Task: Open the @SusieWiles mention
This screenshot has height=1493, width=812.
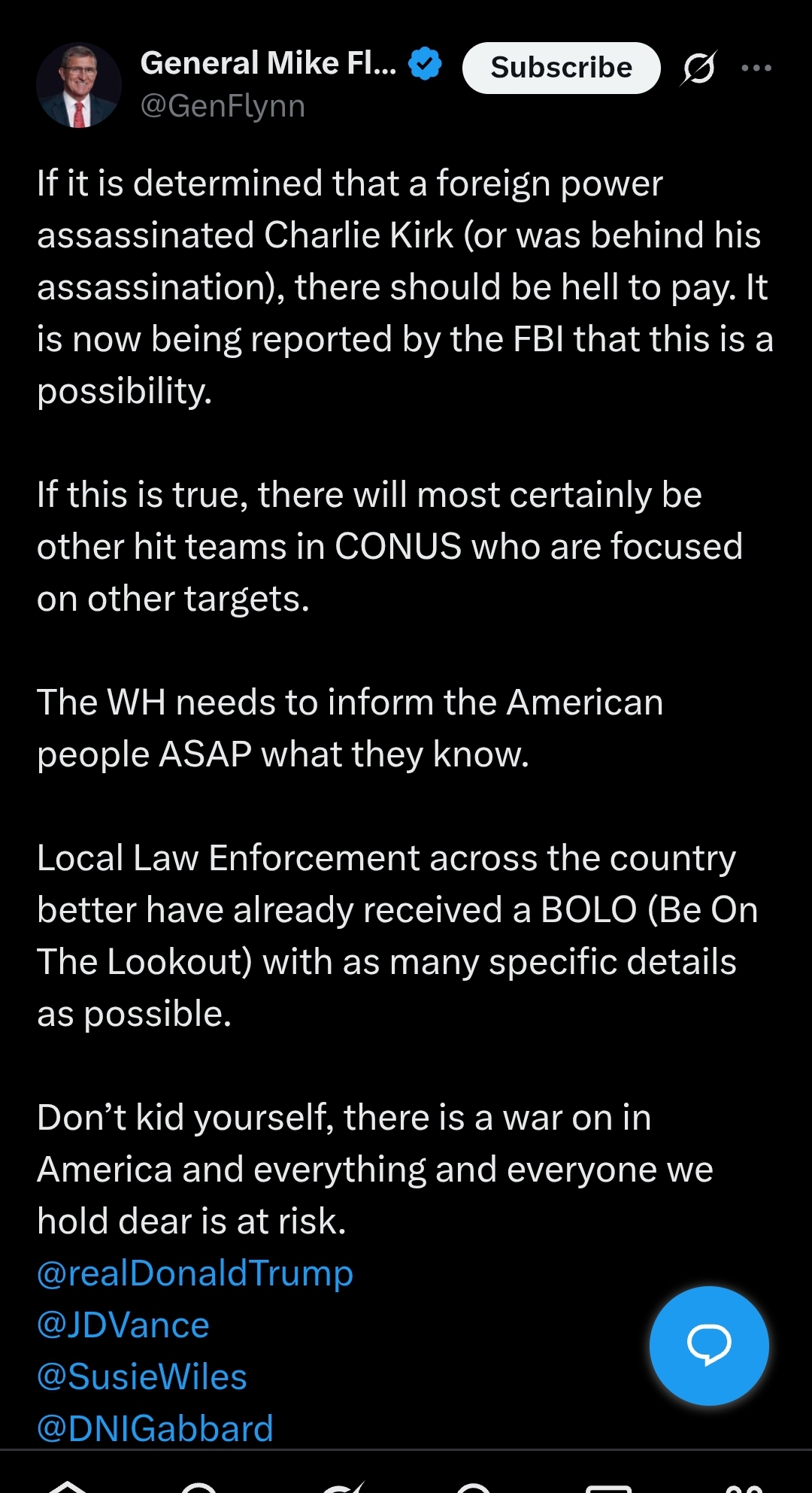Action: click(142, 1377)
